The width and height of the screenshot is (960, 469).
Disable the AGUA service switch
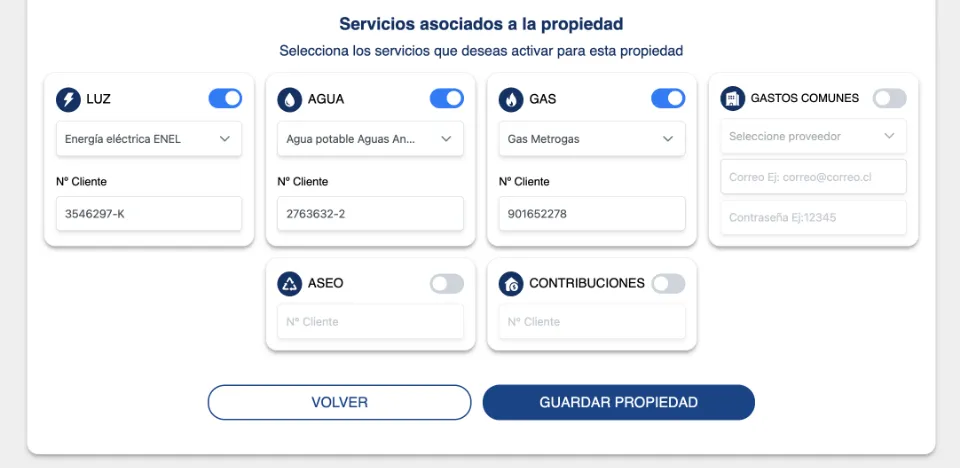pos(447,98)
